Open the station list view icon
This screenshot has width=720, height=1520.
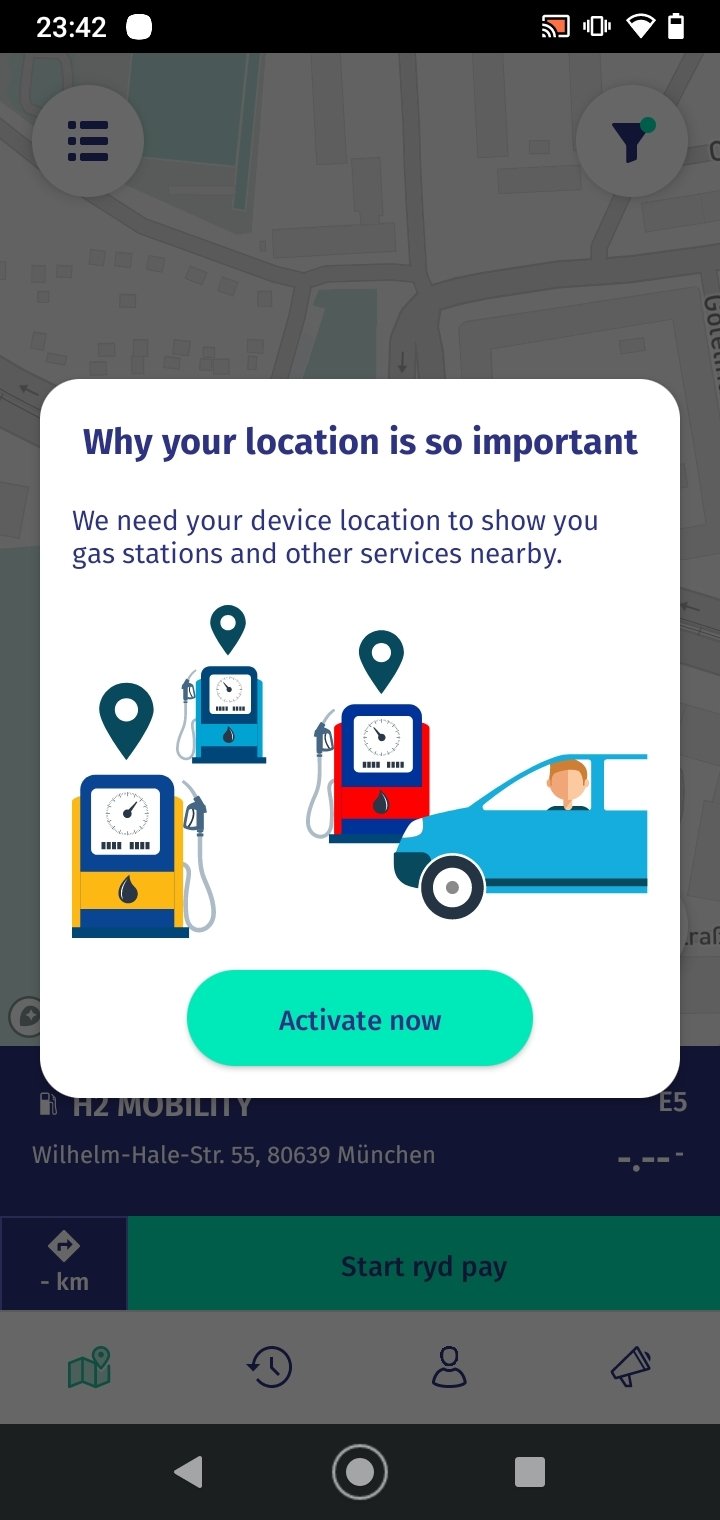88,142
